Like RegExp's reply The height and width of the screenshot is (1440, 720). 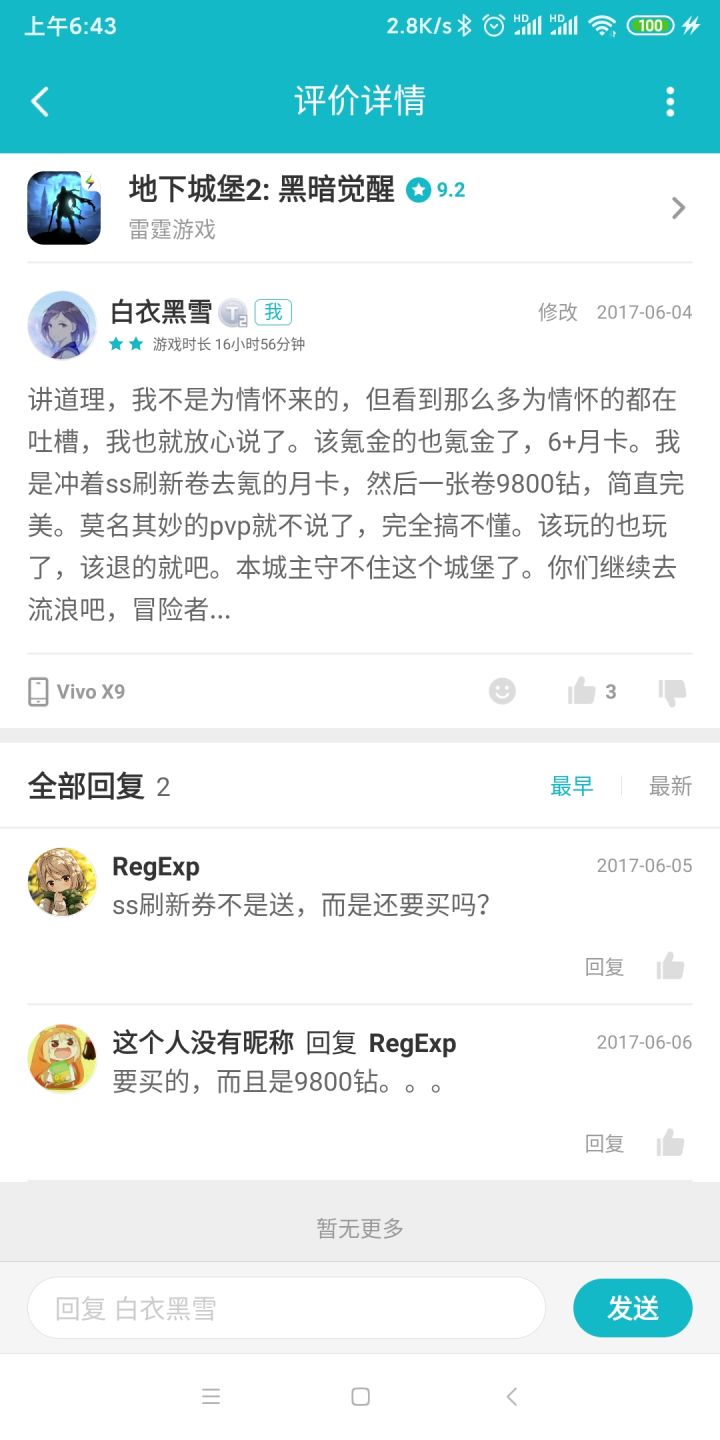670,966
